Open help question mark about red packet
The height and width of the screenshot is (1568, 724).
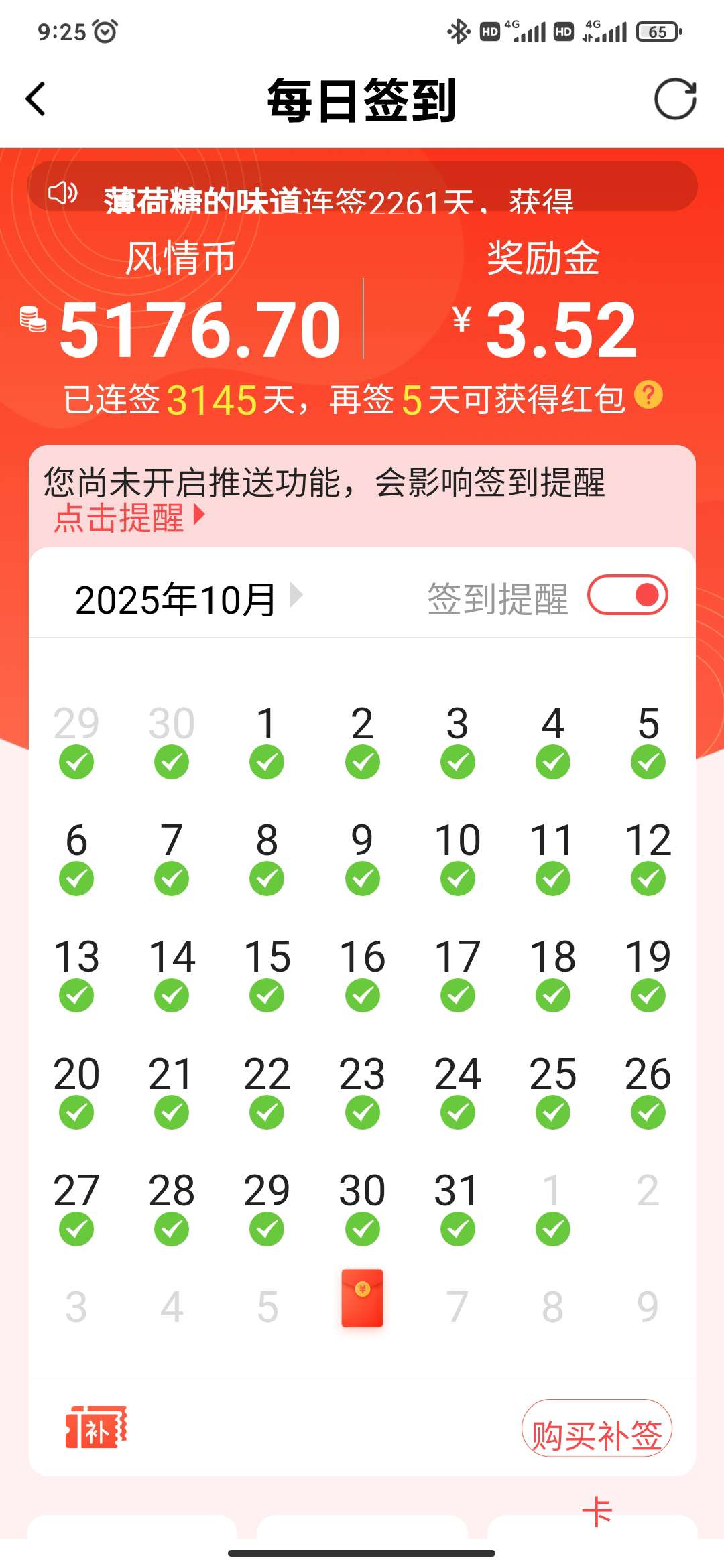pos(648,395)
